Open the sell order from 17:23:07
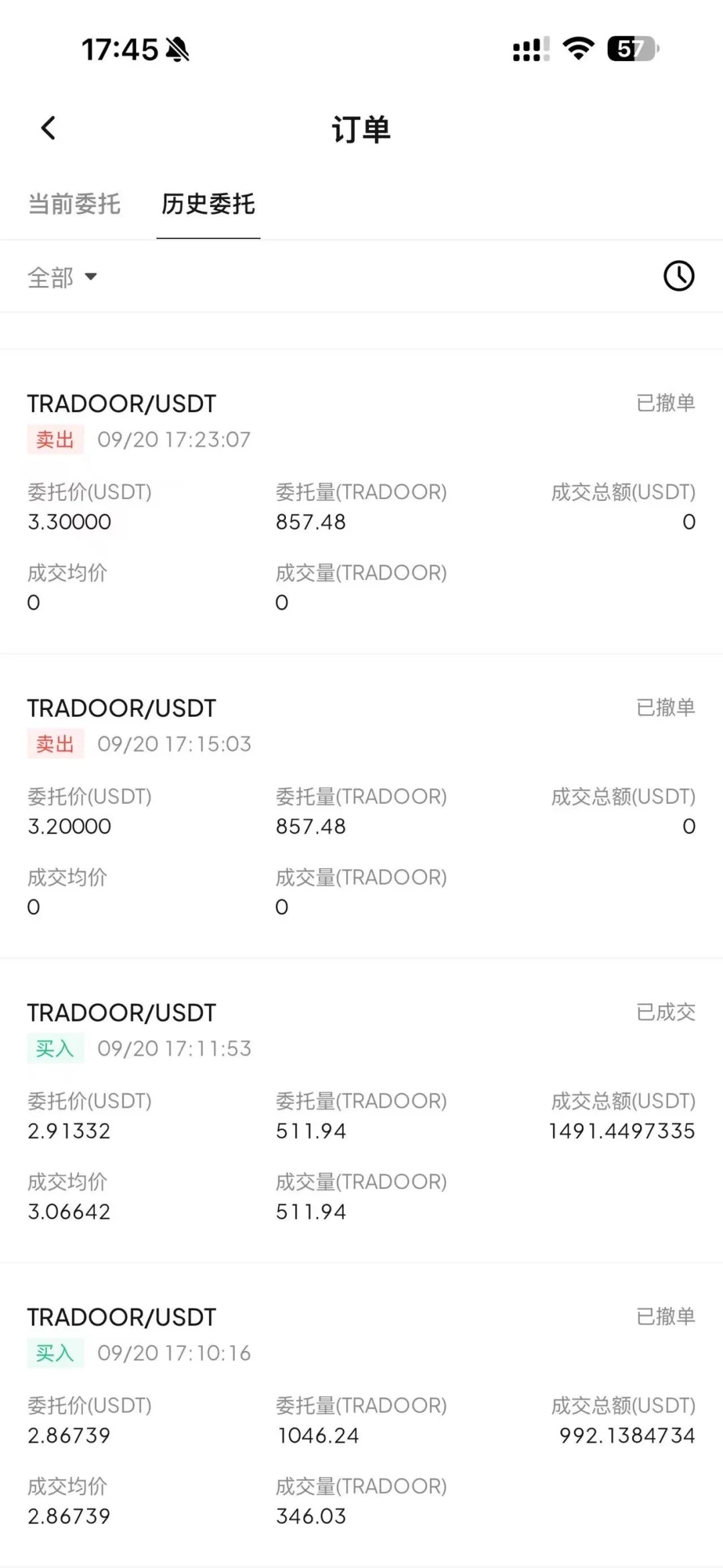Screen dimensions: 723x1568 coord(361,502)
